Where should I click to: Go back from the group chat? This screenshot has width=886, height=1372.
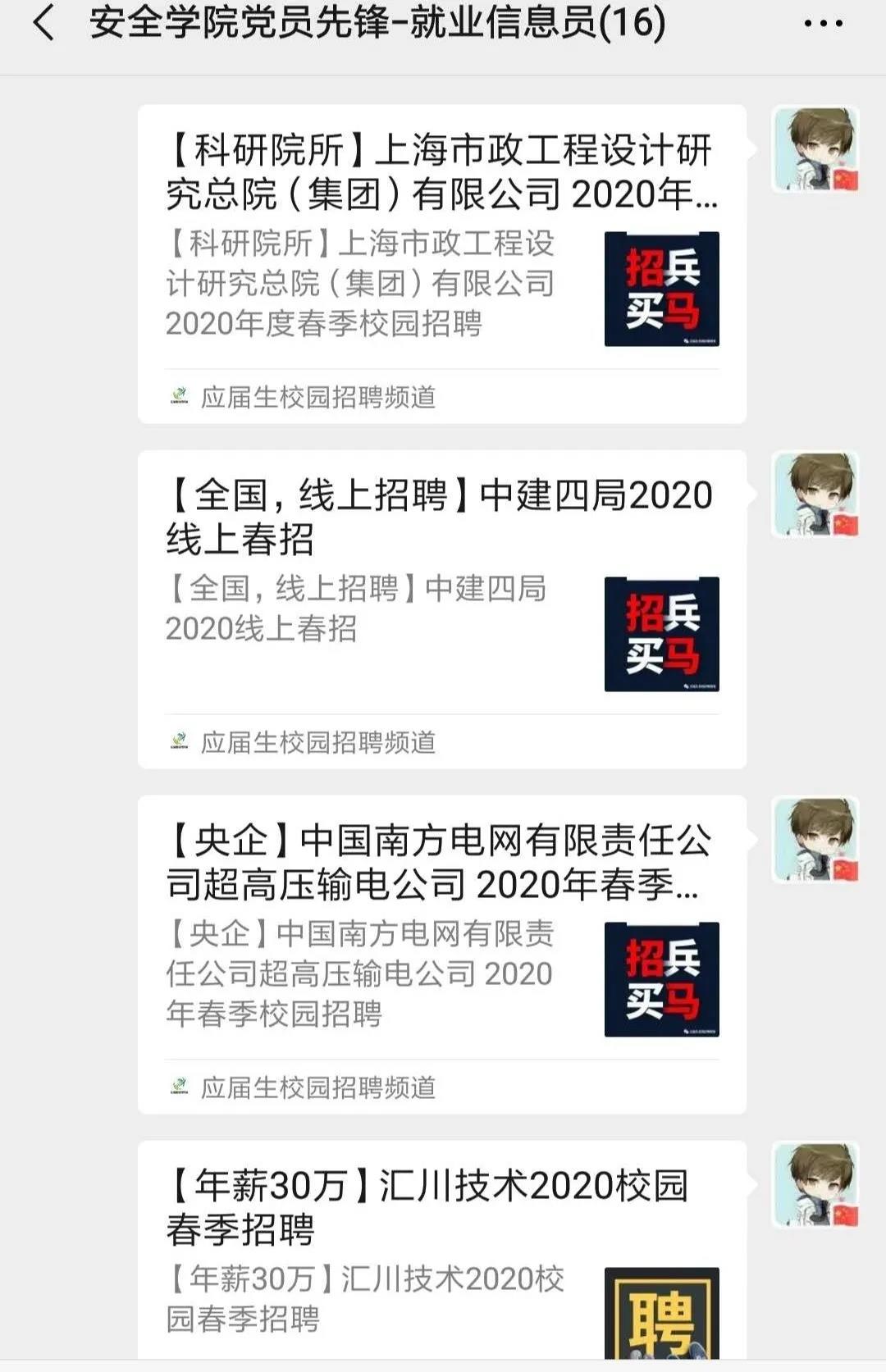tap(44, 23)
